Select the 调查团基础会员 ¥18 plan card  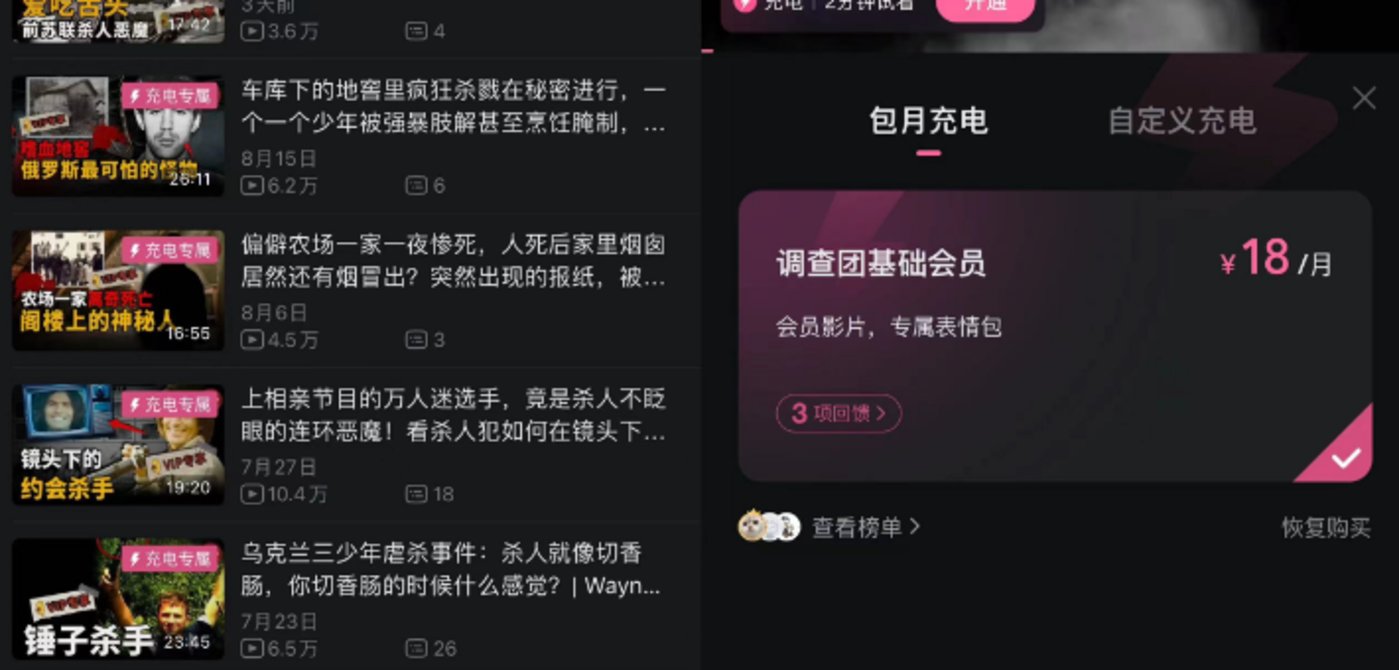[1054, 336]
